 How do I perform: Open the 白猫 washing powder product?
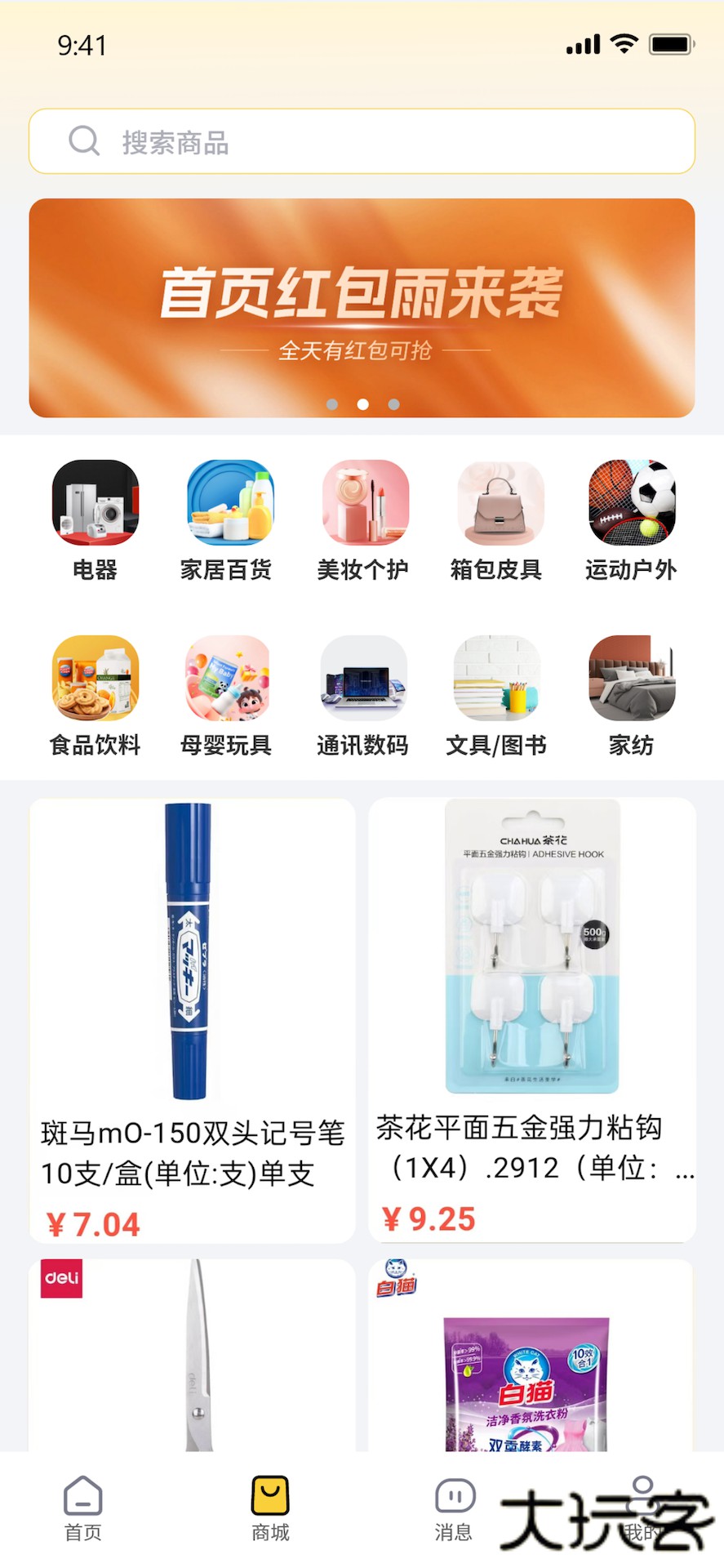[532, 1356]
